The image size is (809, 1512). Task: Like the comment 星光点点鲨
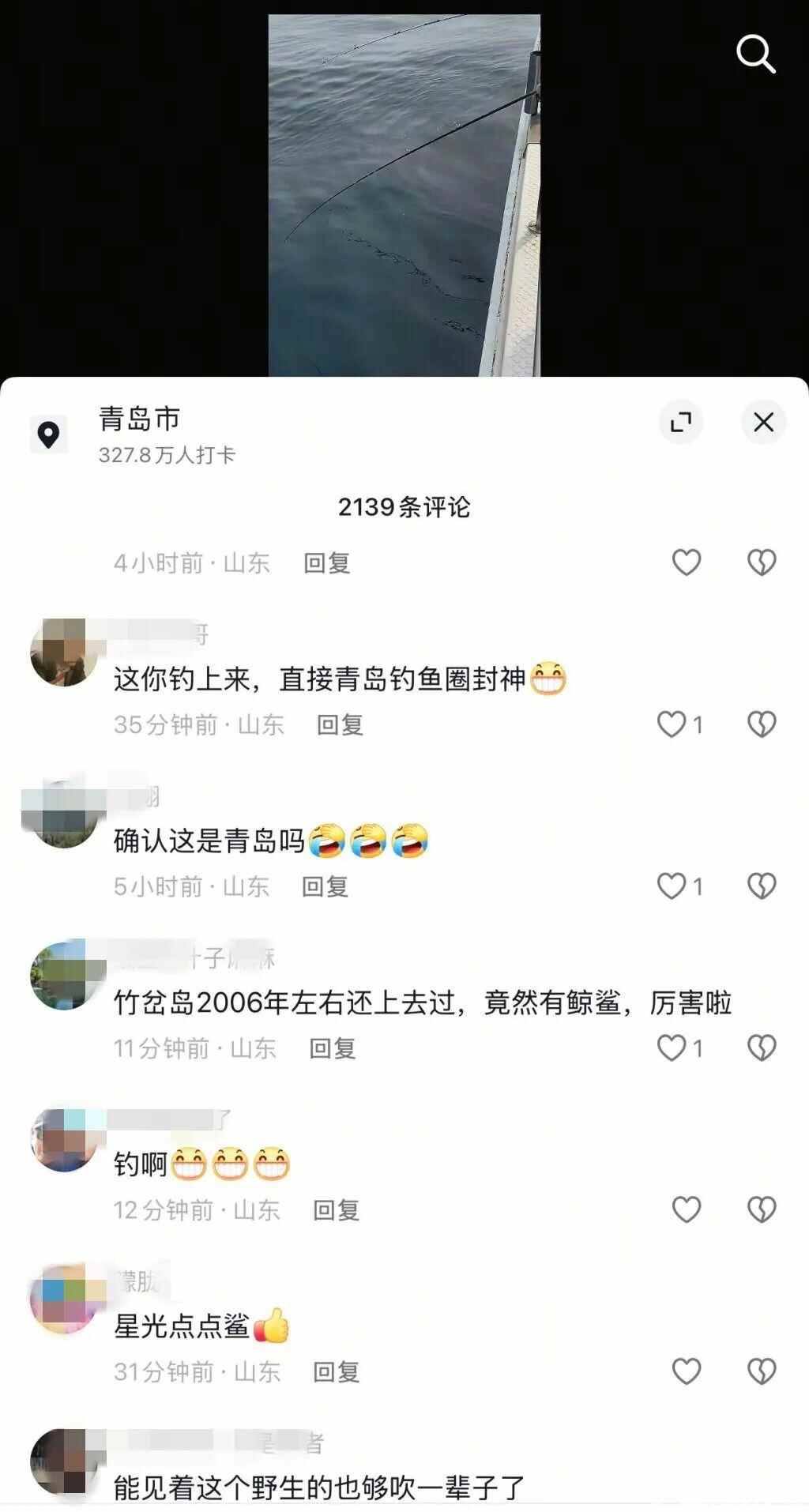(x=686, y=1372)
